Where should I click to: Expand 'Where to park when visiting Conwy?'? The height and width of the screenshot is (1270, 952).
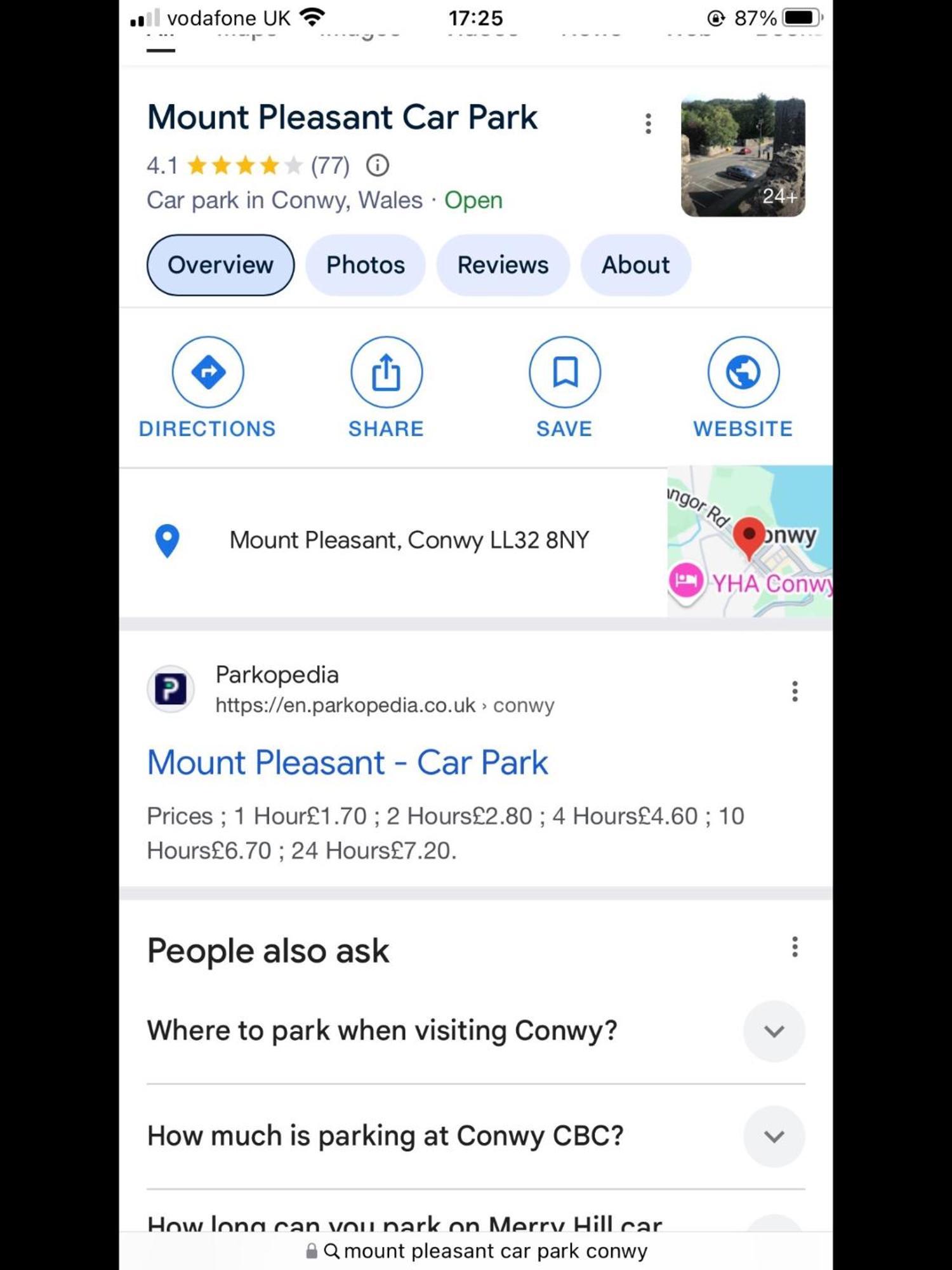774,1031
